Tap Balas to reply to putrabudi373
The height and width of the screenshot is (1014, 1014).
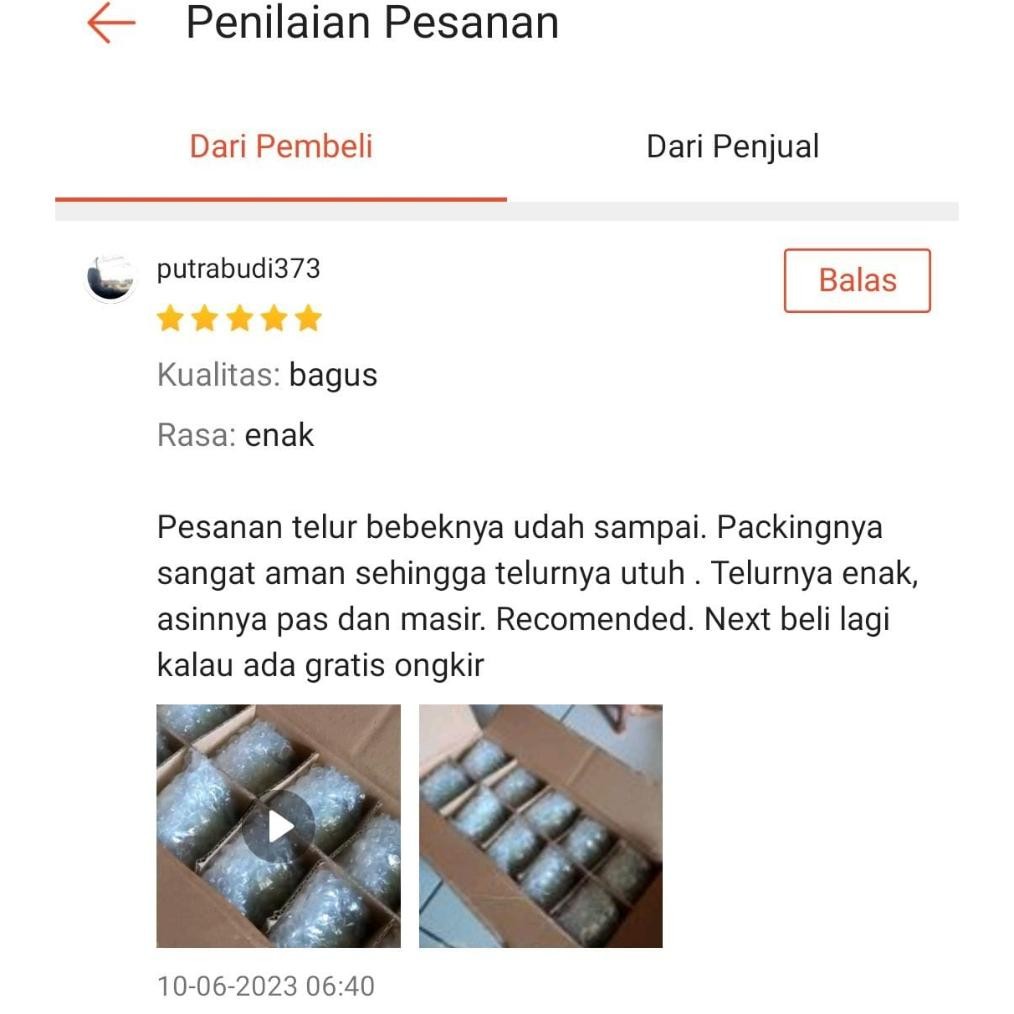(x=857, y=281)
